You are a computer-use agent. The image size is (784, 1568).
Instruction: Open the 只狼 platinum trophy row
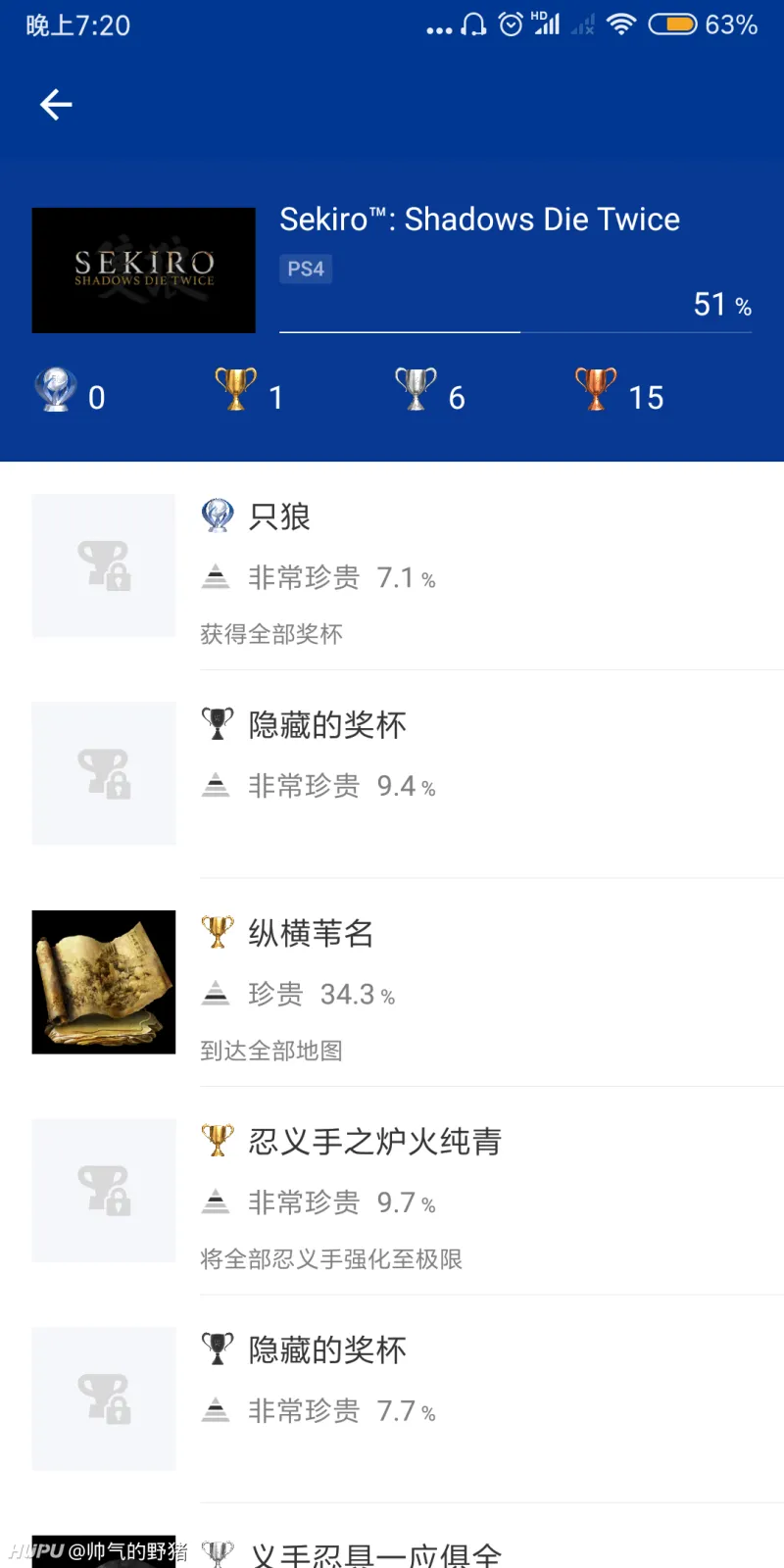(x=392, y=566)
